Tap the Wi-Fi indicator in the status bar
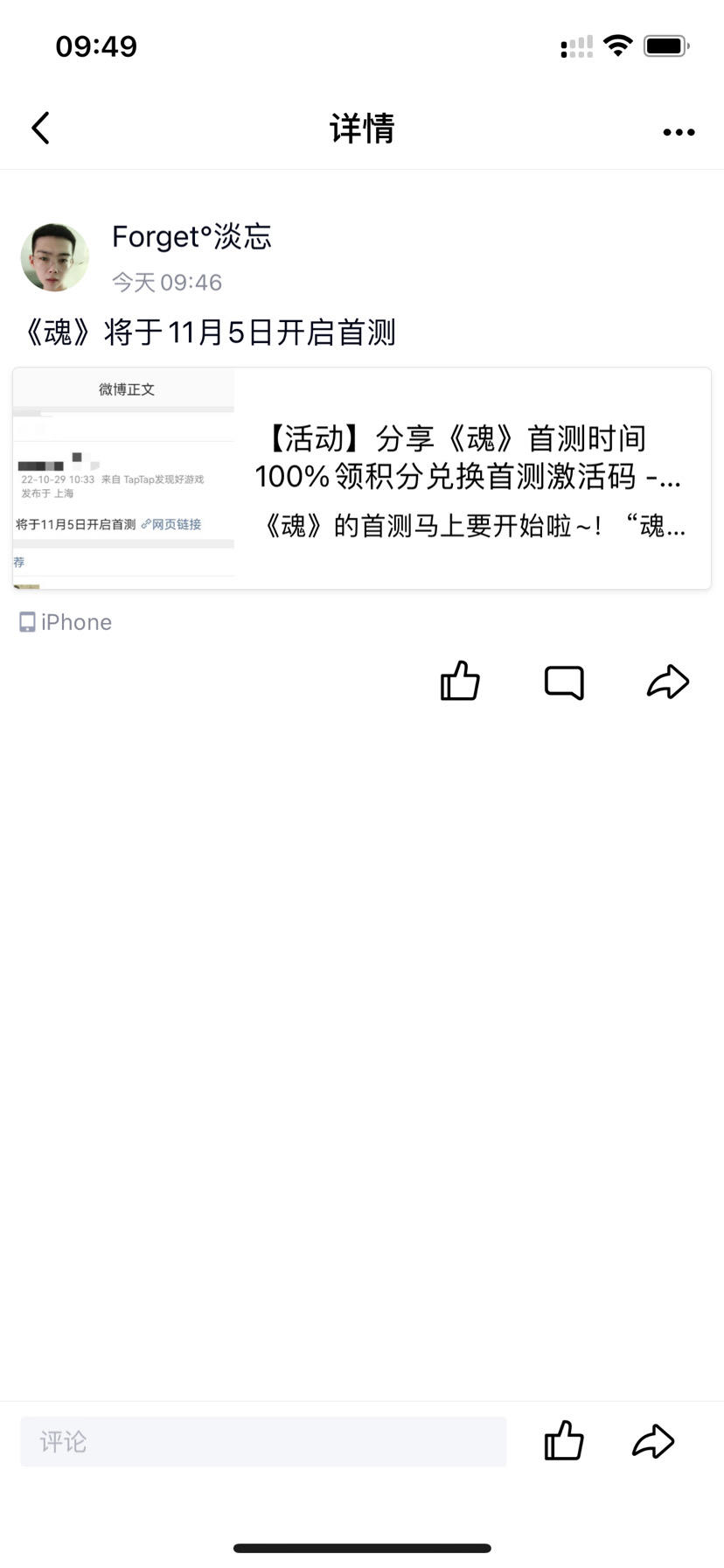 [x=619, y=45]
